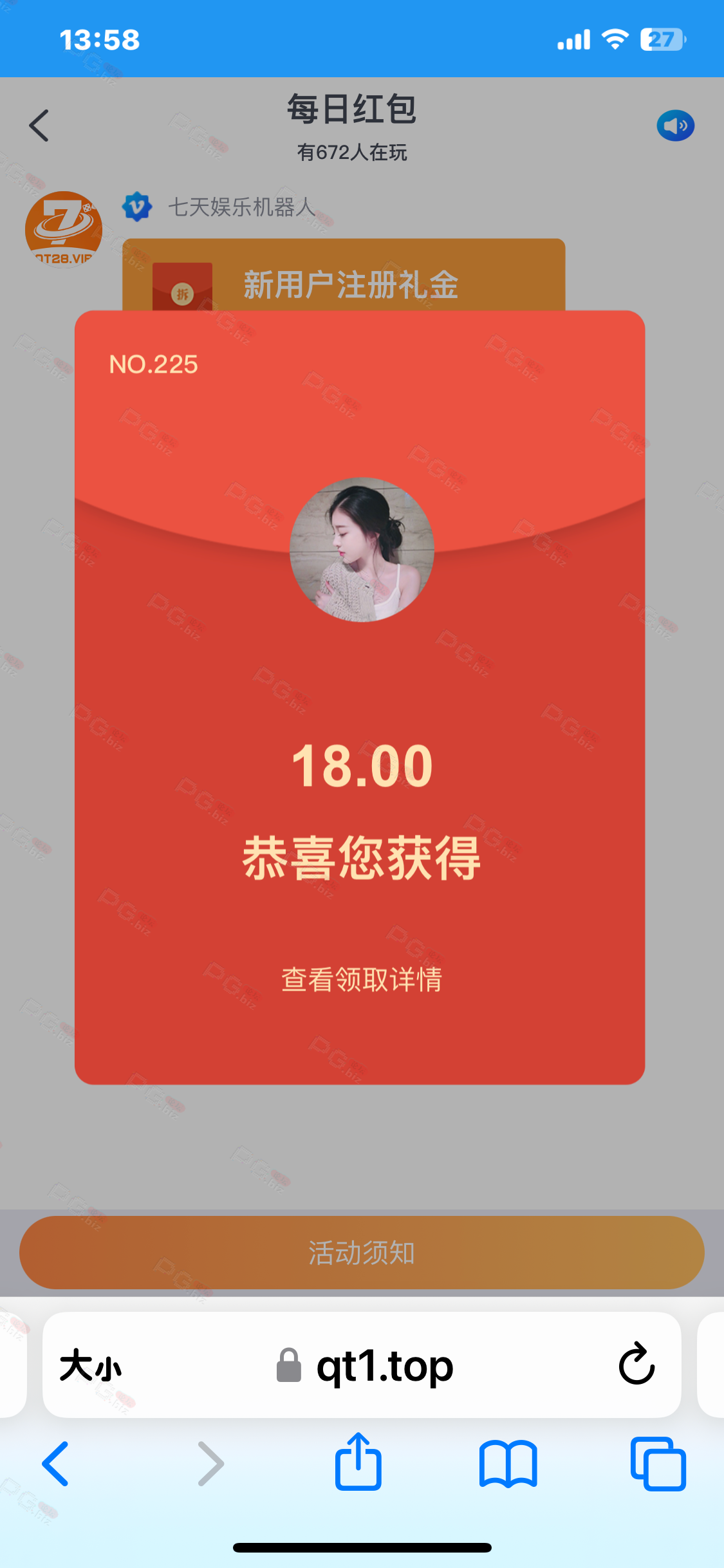This screenshot has height=1568, width=724.
Task: Share the page via Safari share icon
Action: (358, 1462)
